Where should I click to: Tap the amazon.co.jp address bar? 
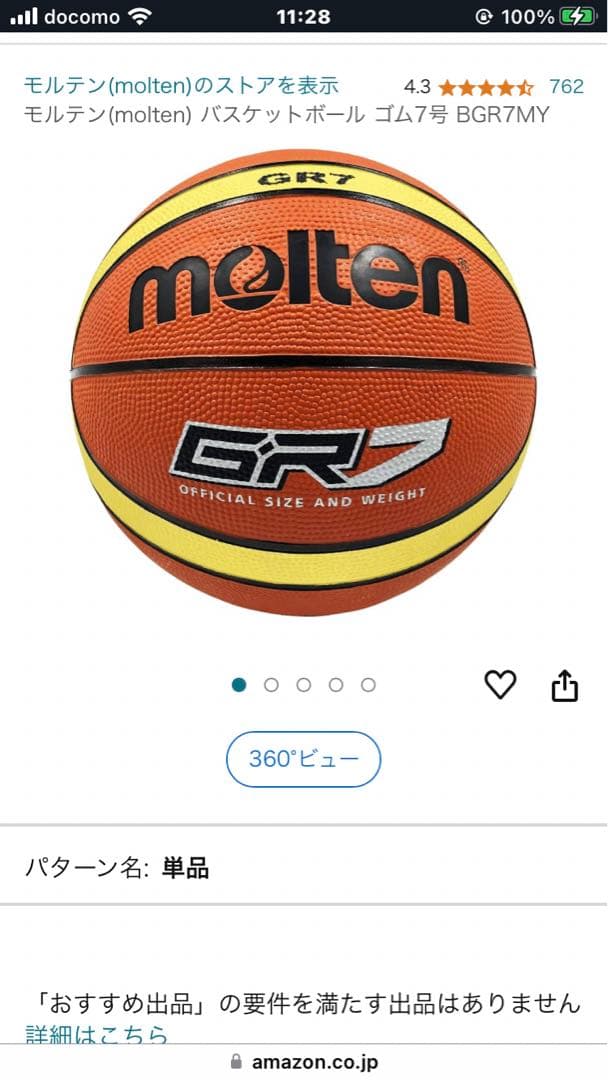(x=304, y=1062)
